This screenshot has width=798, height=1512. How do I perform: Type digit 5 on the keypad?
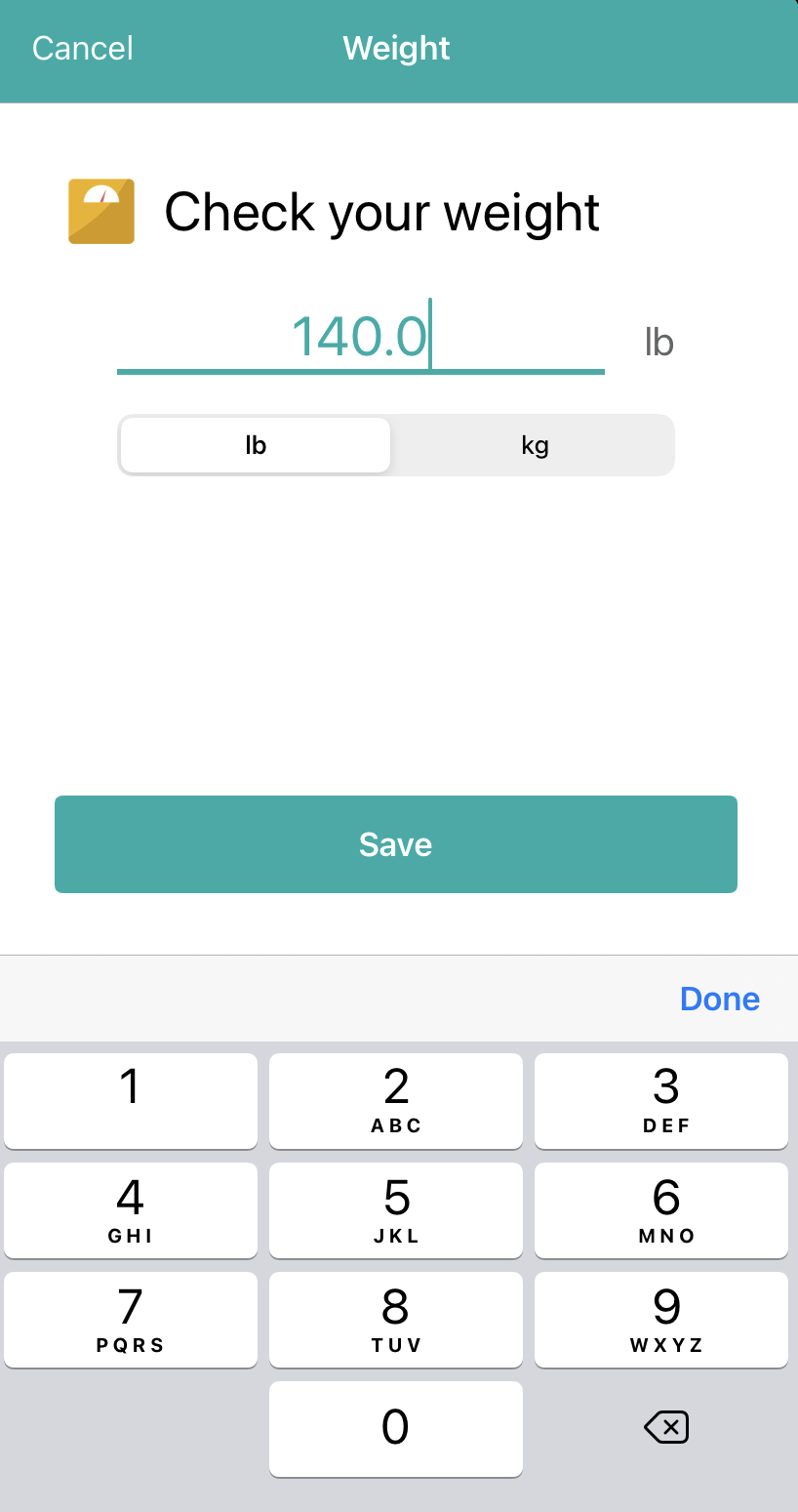[396, 1209]
